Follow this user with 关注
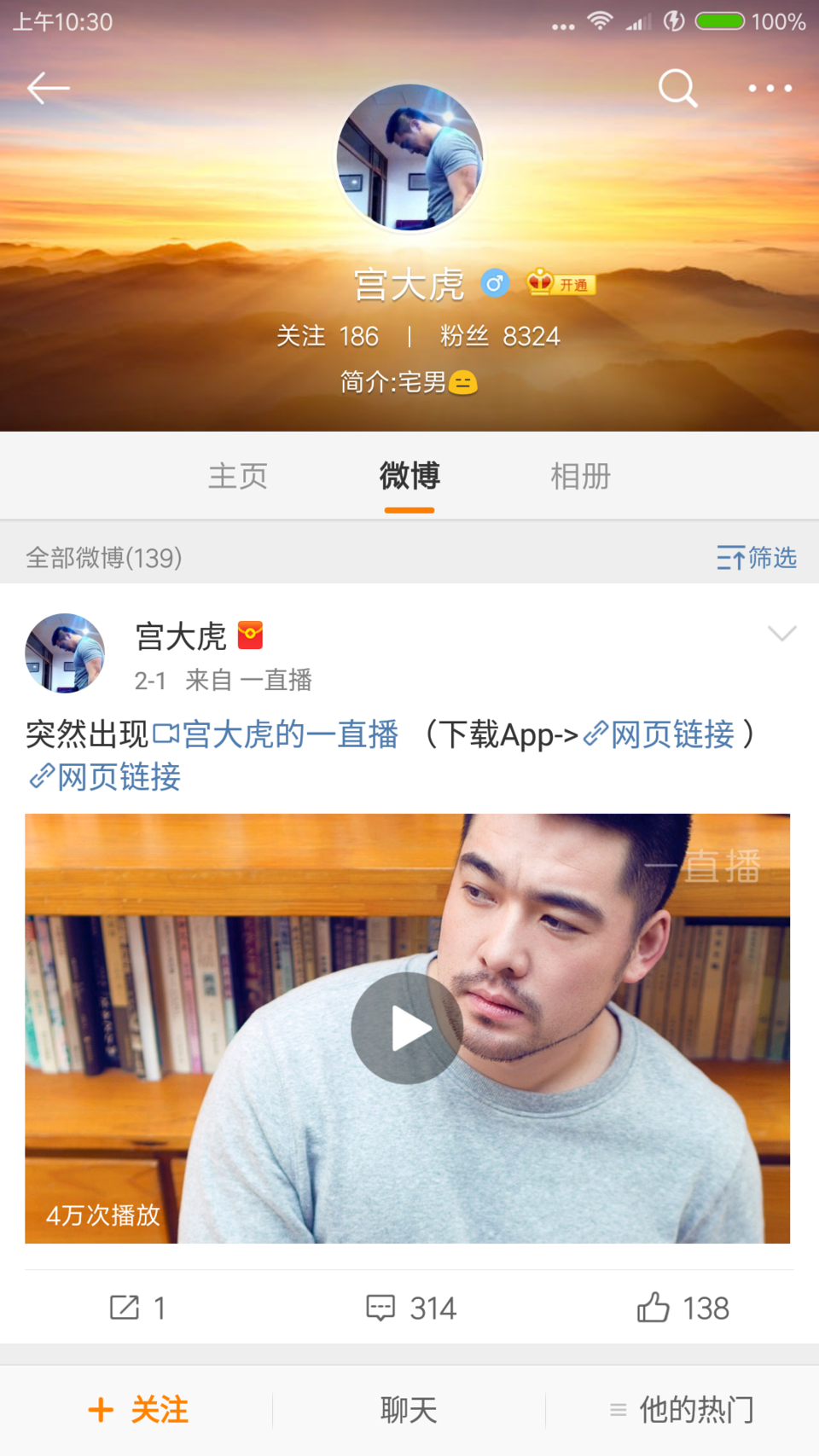Screen dimensions: 819x1456 pyautogui.click(x=138, y=1410)
